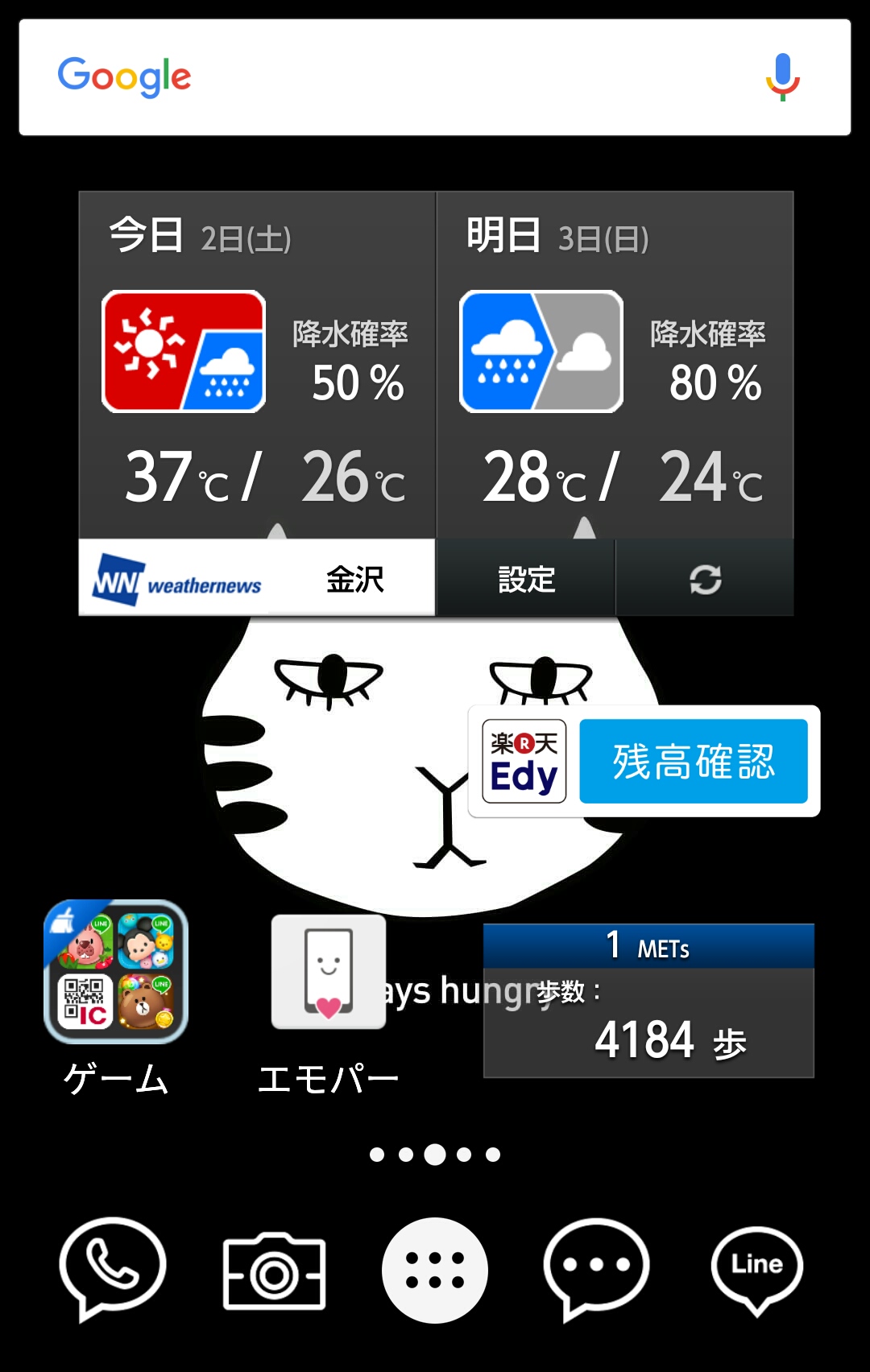Launch the camera app

click(x=274, y=1272)
